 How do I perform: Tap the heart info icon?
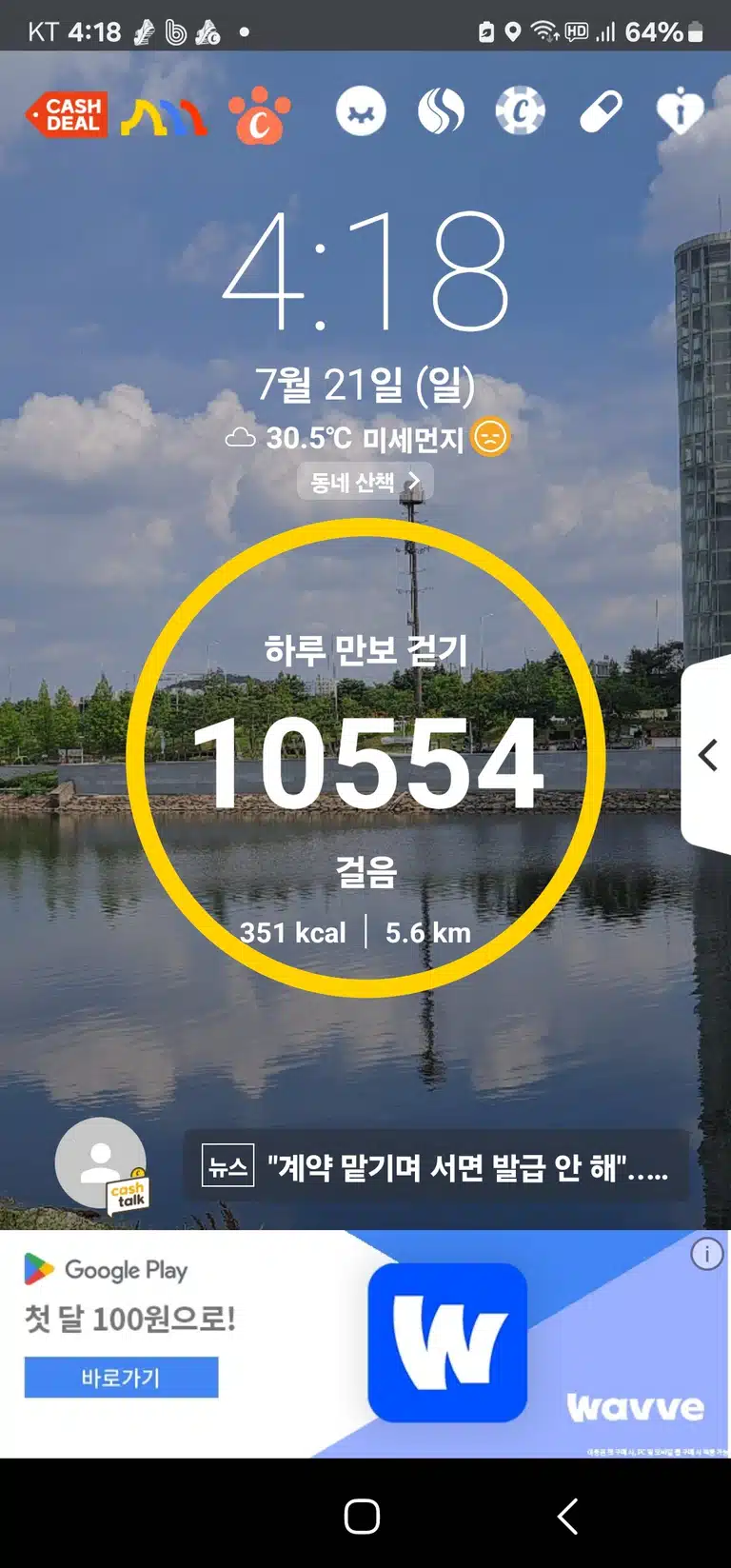pos(680,112)
